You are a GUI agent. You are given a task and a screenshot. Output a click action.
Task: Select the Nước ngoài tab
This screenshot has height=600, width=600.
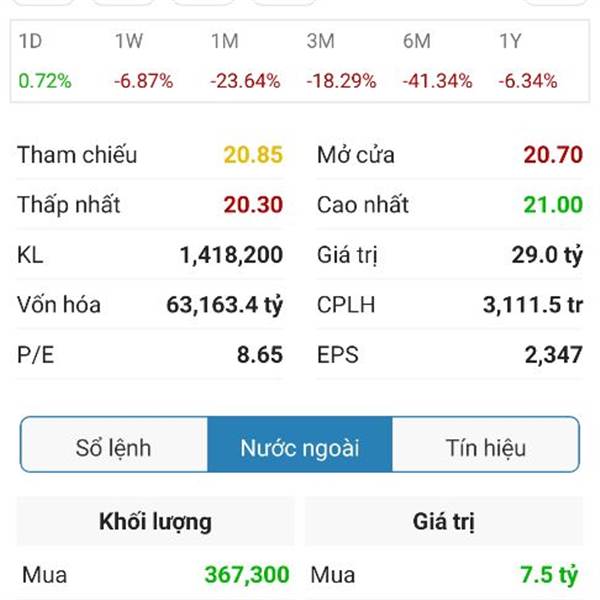(300, 447)
